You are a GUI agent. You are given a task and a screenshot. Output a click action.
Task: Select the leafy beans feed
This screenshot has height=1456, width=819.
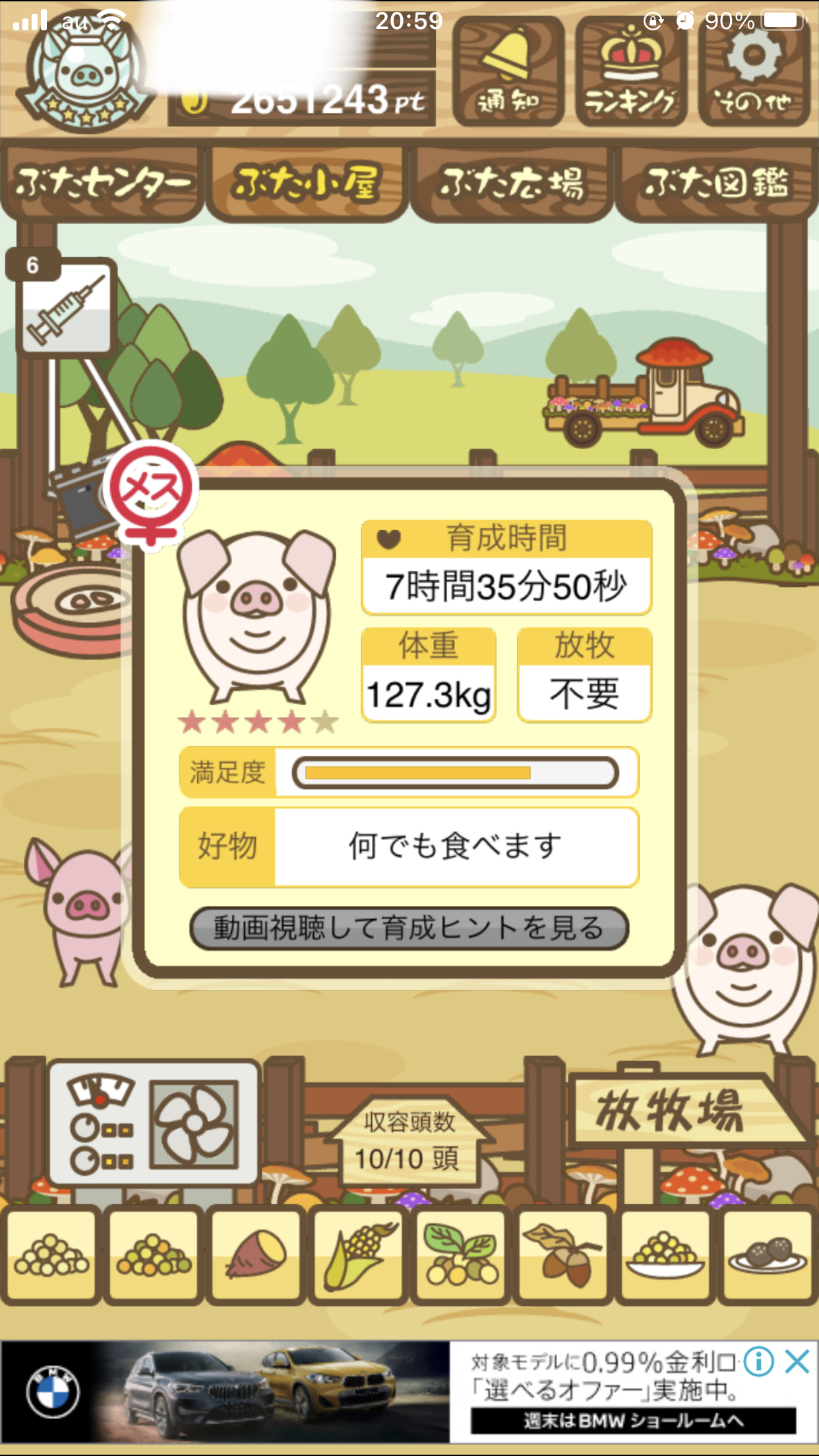tap(461, 1256)
